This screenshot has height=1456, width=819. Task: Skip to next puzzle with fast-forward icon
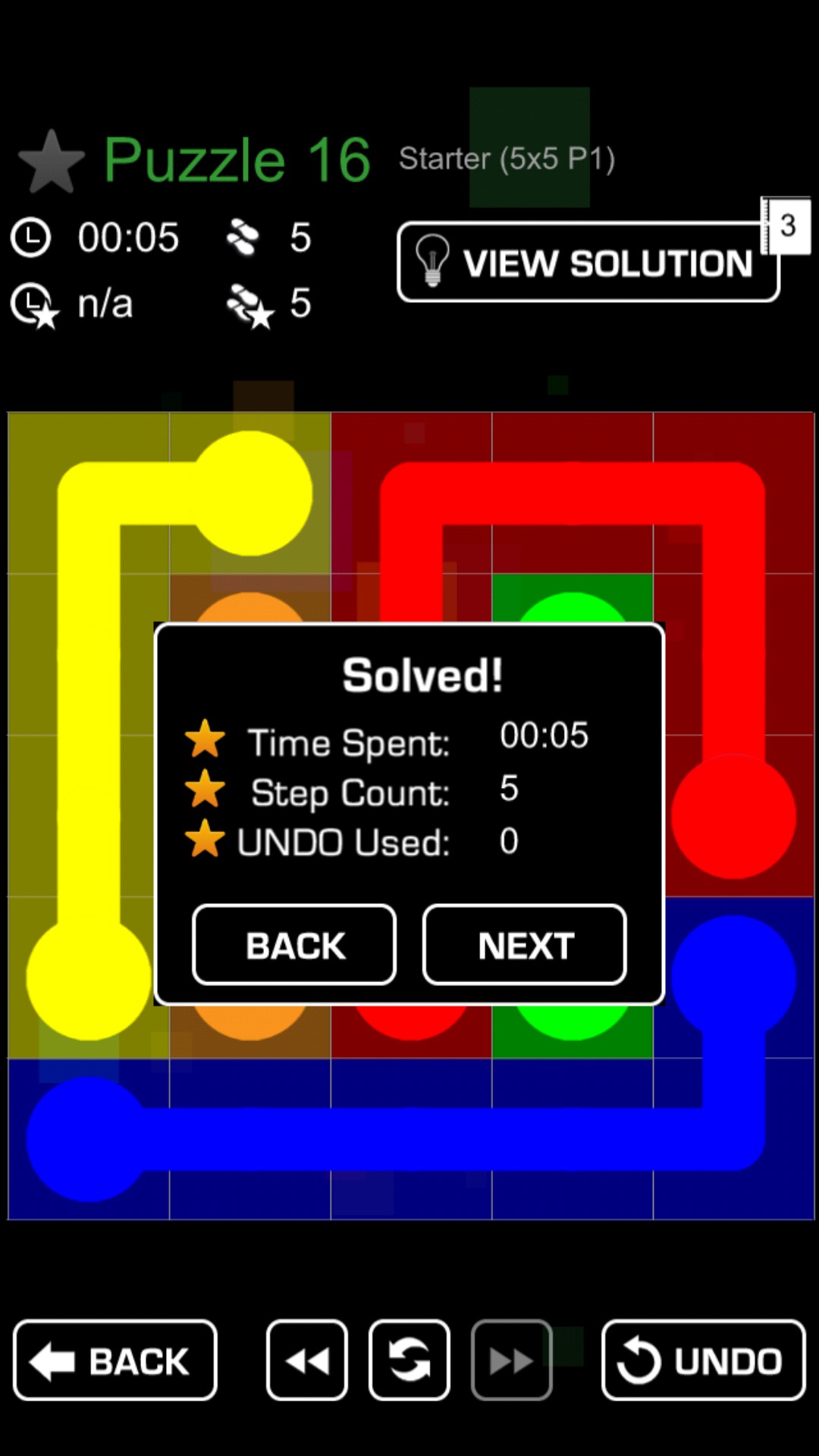coord(511,1360)
